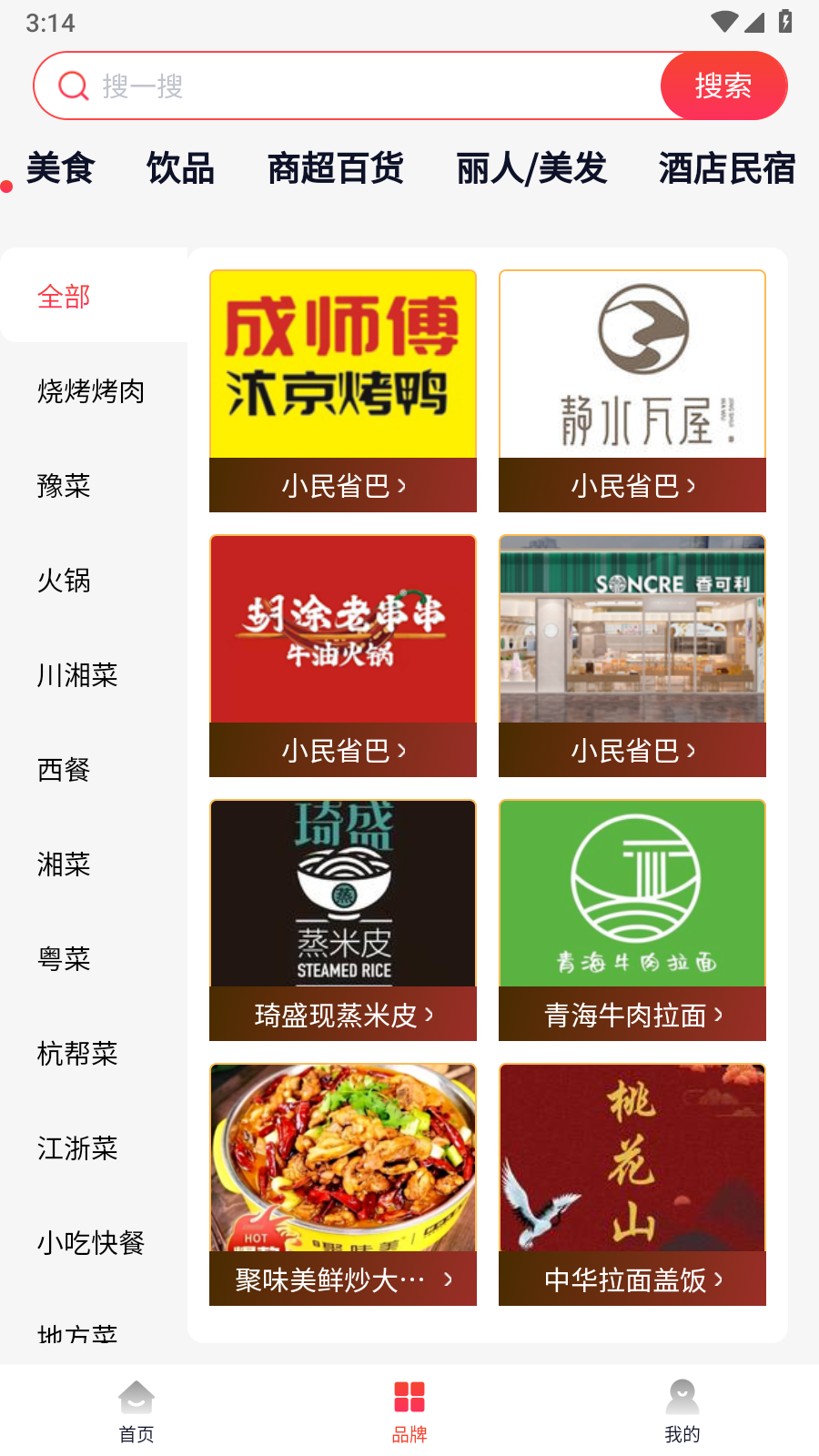Image resolution: width=819 pixels, height=1456 pixels.
Task: Select 川湘菜 from the side list
Action: pos(77,675)
